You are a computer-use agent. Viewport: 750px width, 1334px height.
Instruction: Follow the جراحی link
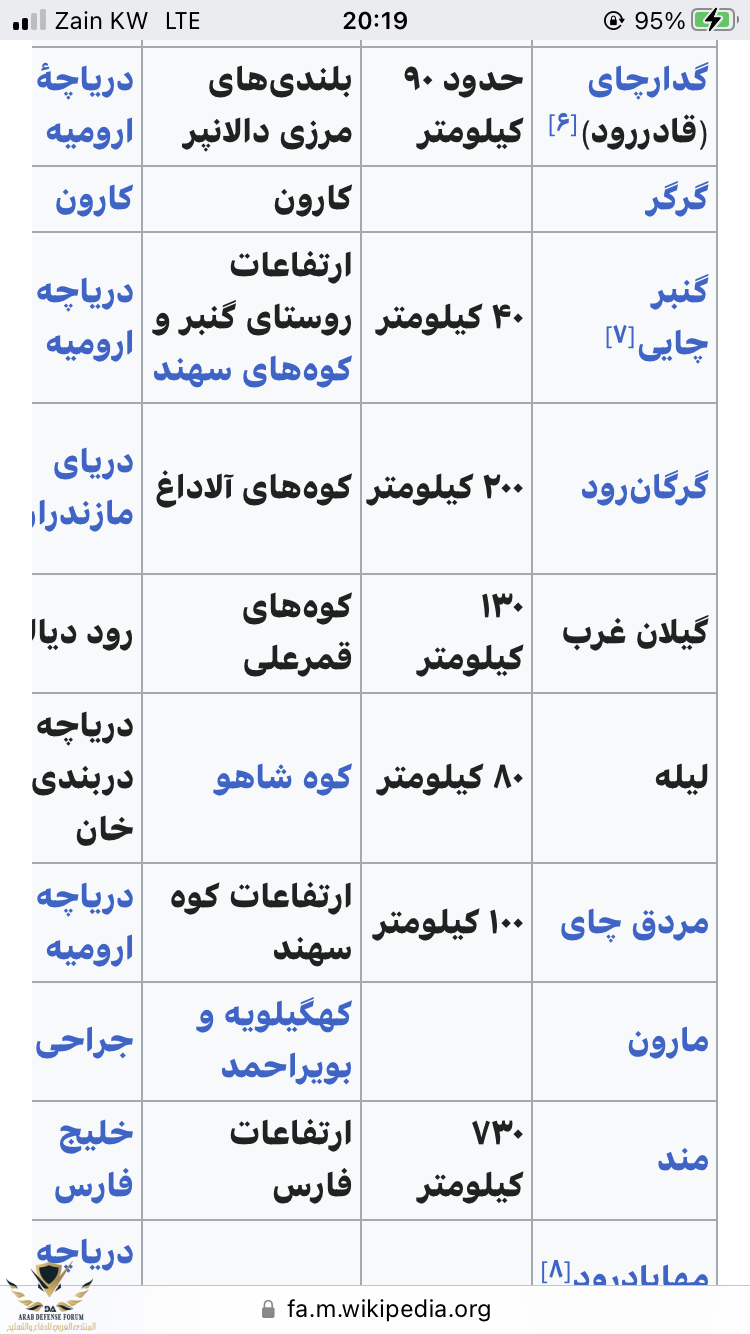click(x=84, y=1042)
